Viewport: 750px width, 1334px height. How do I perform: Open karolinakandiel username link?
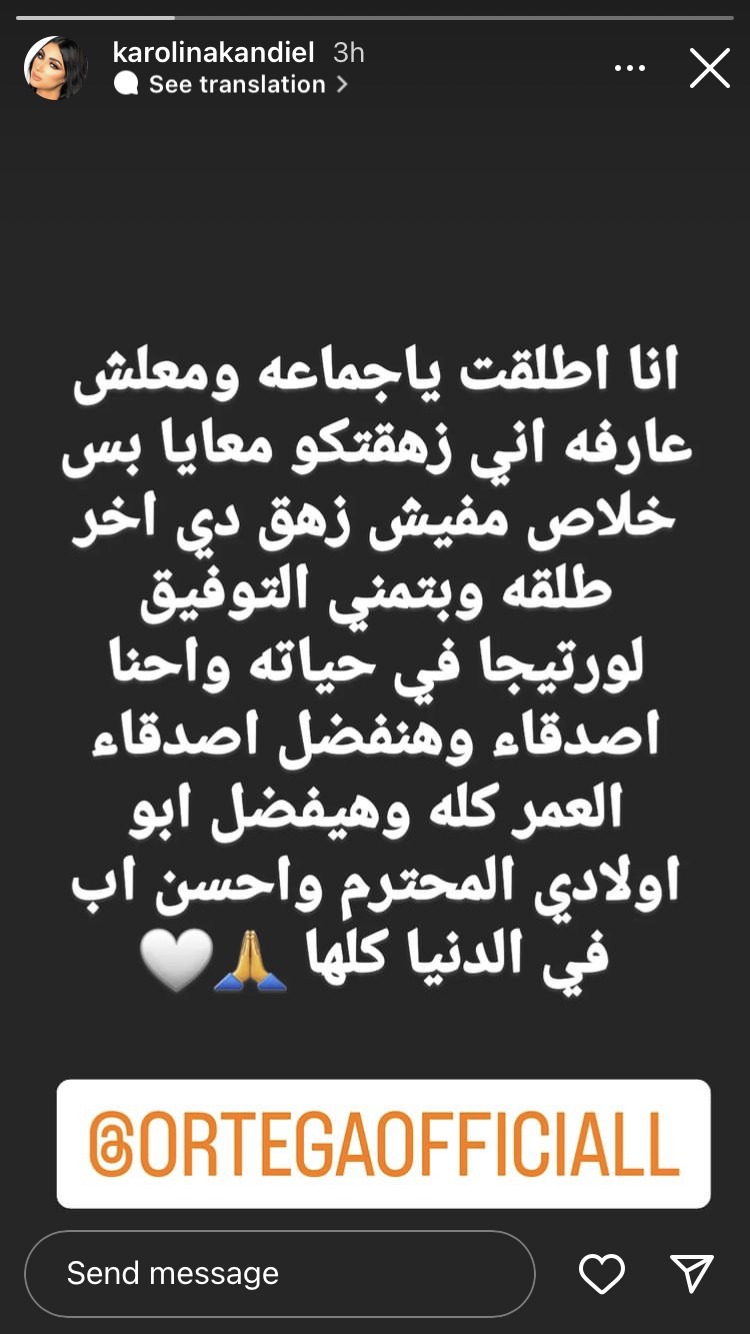pyautogui.click(x=214, y=52)
